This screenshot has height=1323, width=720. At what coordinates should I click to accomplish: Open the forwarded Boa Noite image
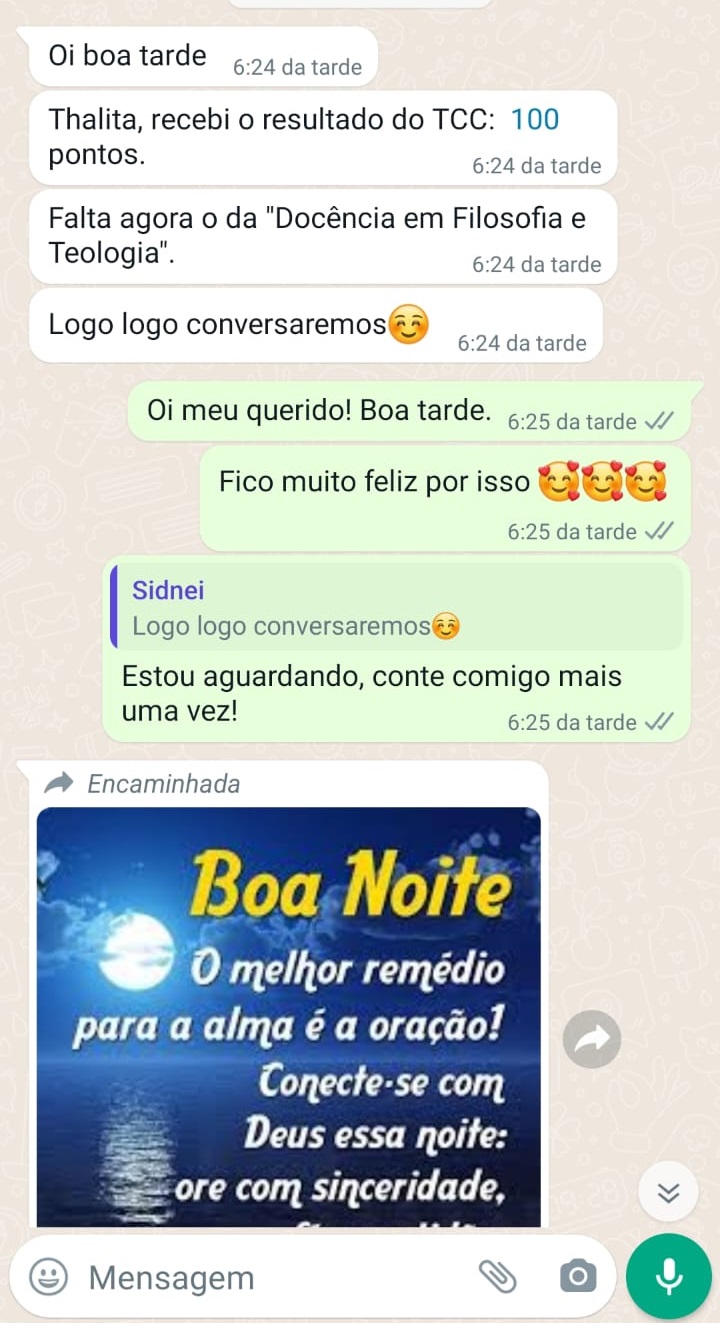(288, 1015)
